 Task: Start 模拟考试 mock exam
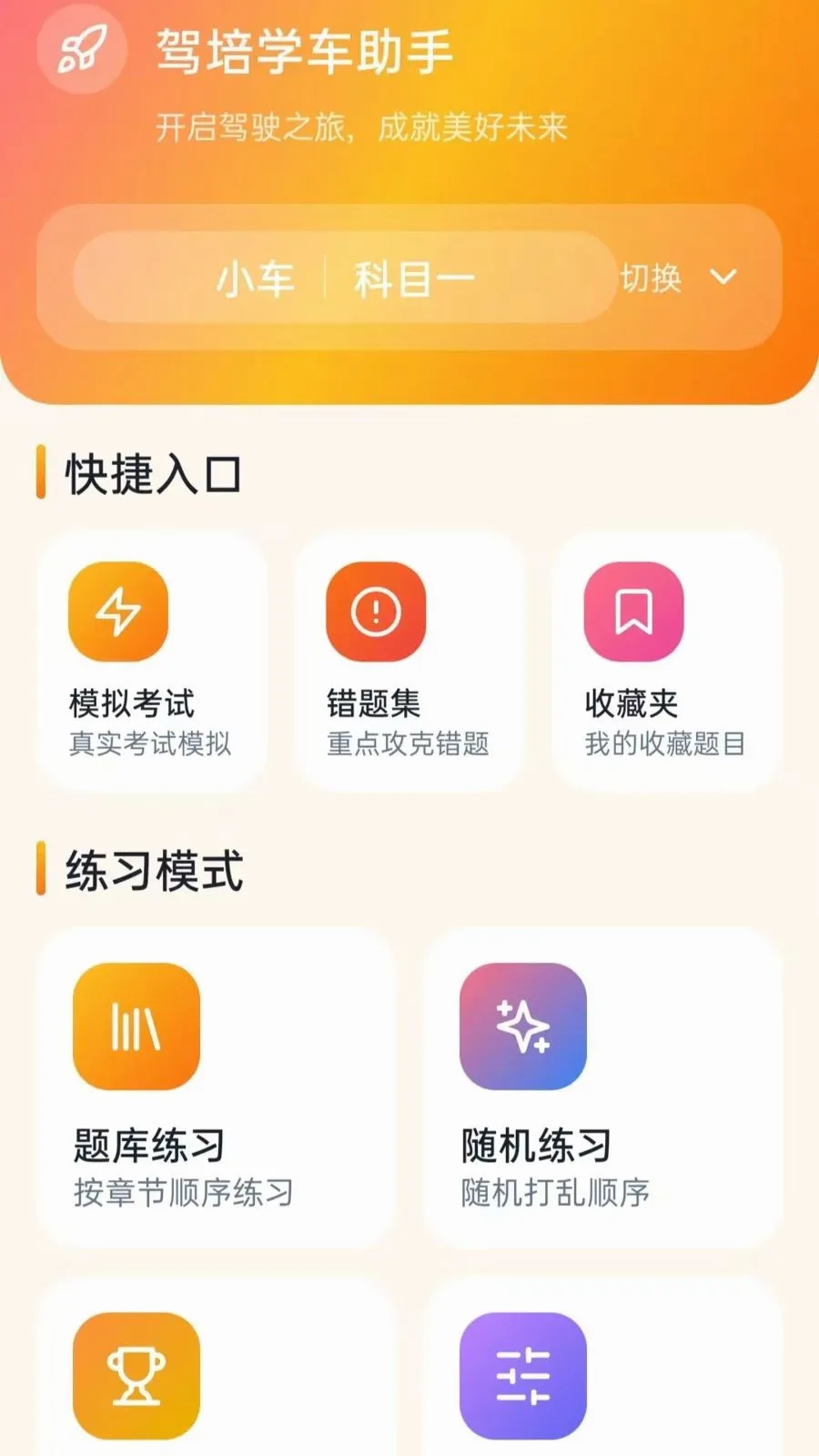[152, 662]
